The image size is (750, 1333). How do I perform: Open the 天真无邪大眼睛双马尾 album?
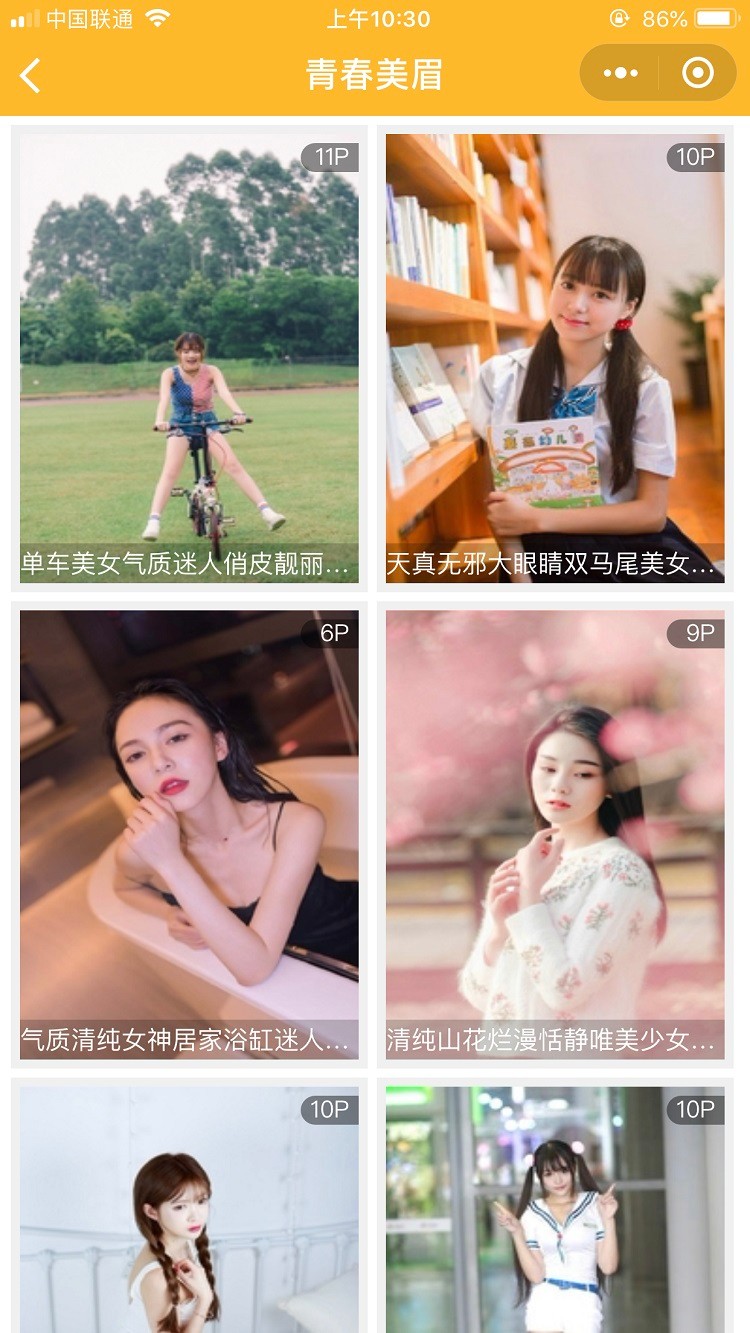pyautogui.click(x=555, y=359)
